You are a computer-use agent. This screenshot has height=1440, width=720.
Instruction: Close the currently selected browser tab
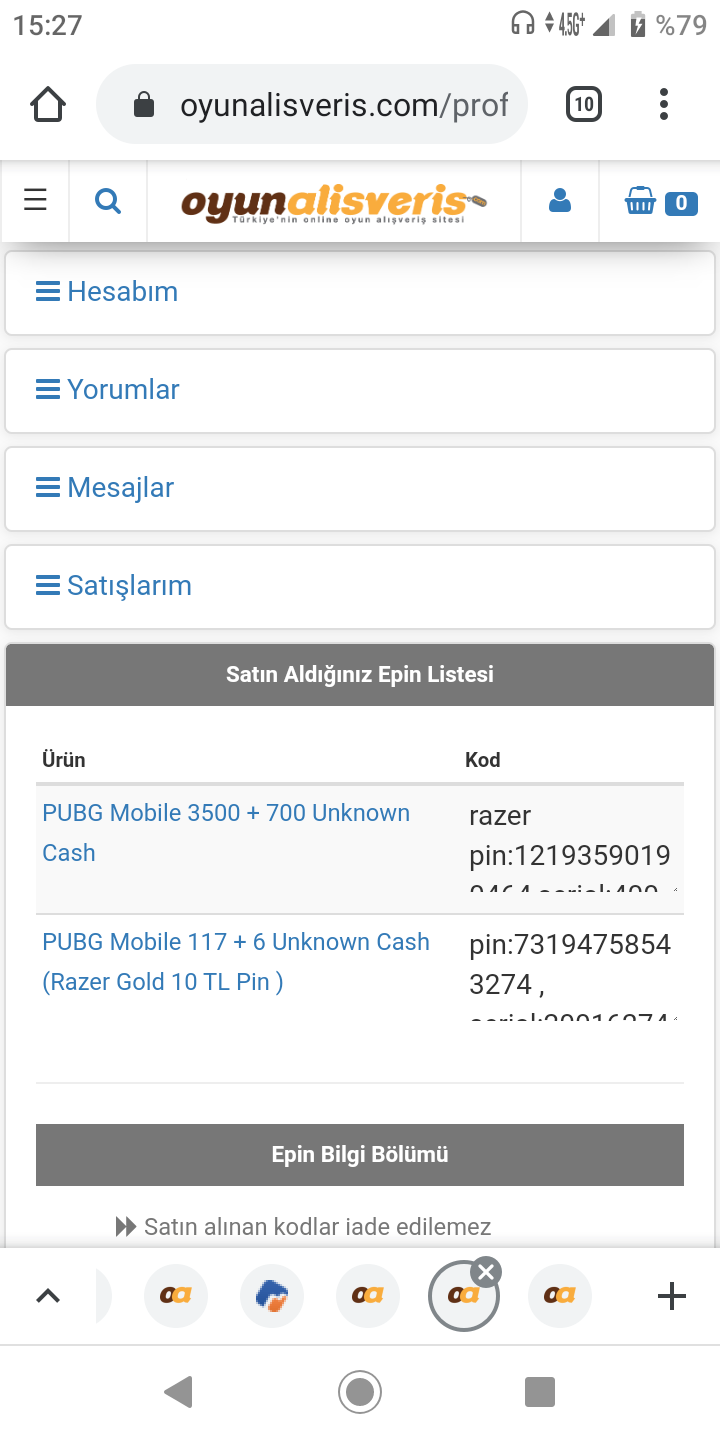(486, 1271)
